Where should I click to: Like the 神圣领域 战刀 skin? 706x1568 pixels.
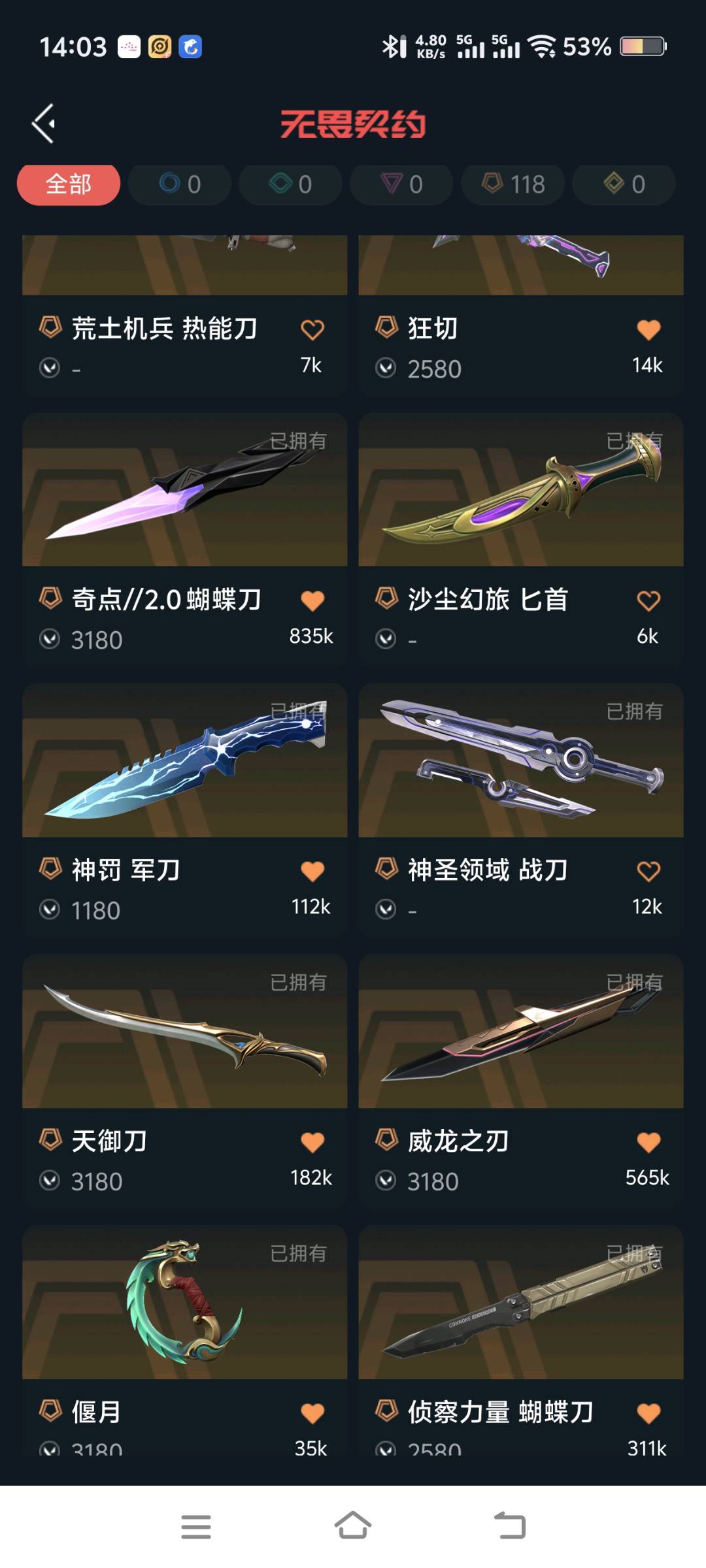[648, 872]
